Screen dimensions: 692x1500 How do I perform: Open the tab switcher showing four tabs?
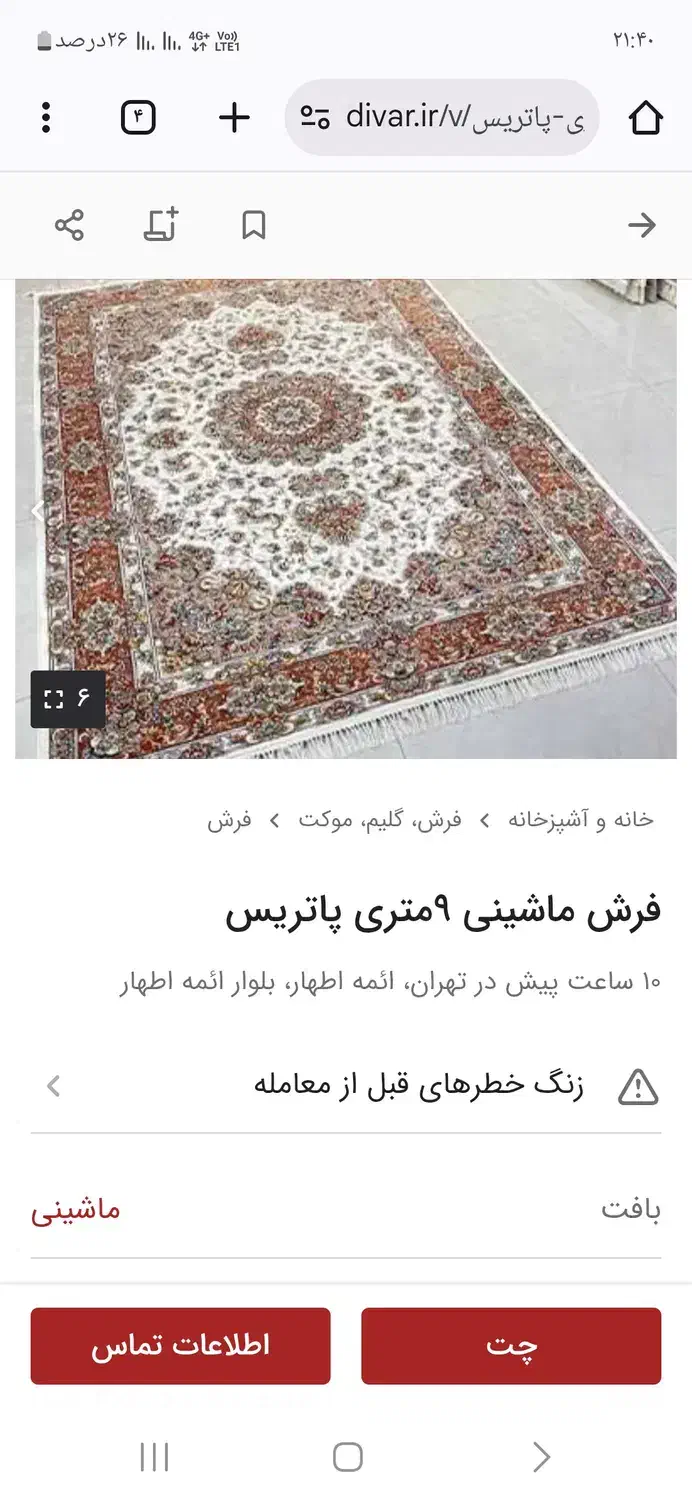[138, 118]
